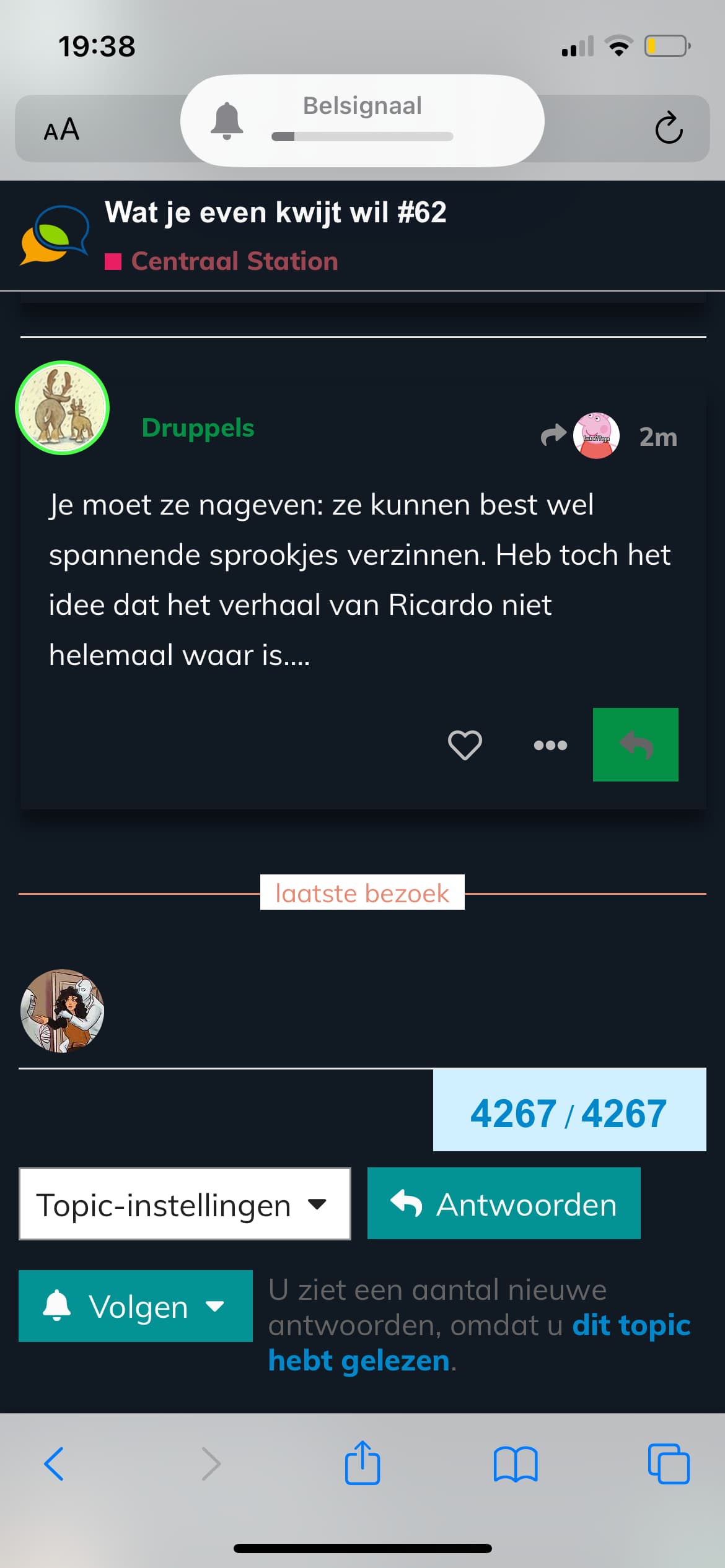Open the reader AA text options

coord(61,129)
